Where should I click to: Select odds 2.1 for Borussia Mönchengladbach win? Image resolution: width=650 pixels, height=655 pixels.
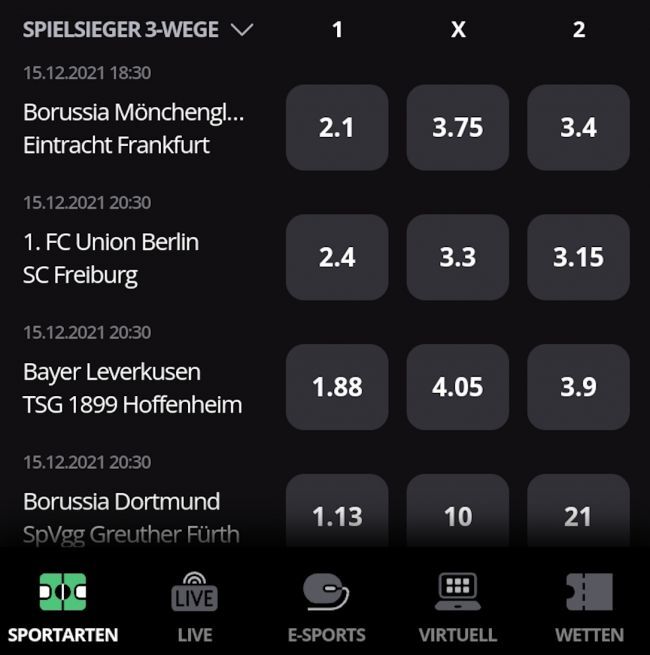337,127
